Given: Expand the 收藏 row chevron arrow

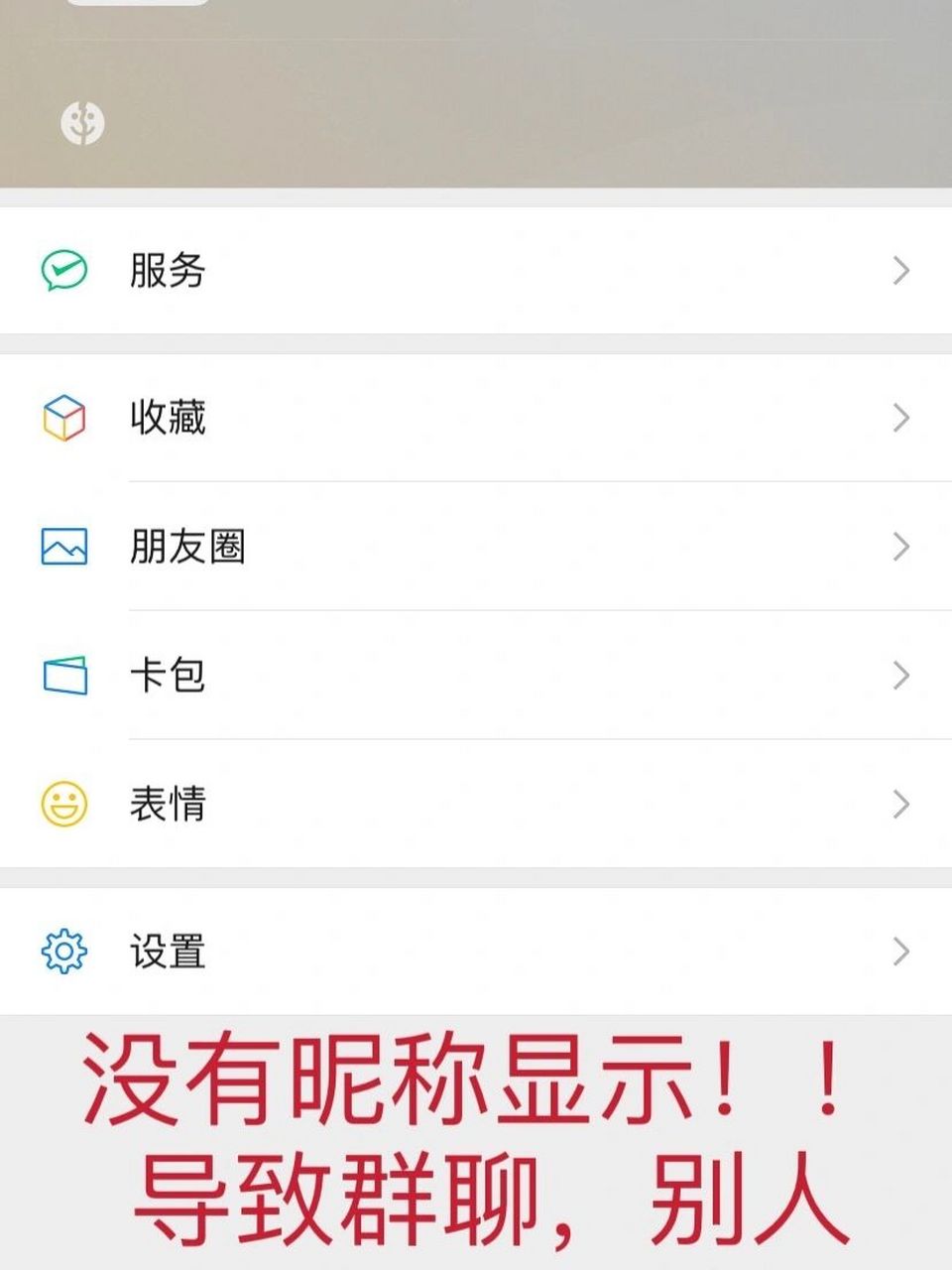Looking at the screenshot, I should (900, 418).
